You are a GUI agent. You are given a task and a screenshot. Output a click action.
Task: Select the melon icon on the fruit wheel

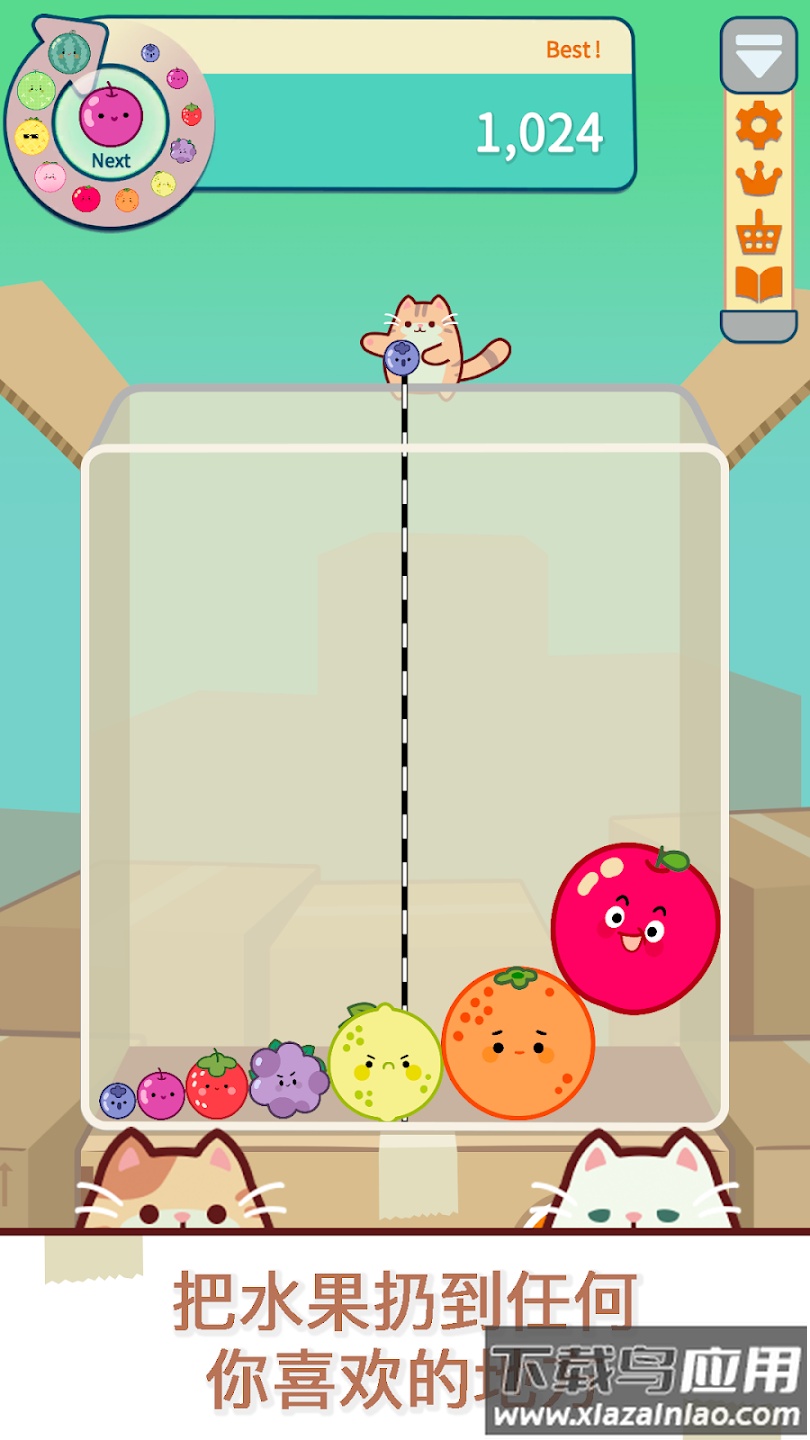pos(36,90)
